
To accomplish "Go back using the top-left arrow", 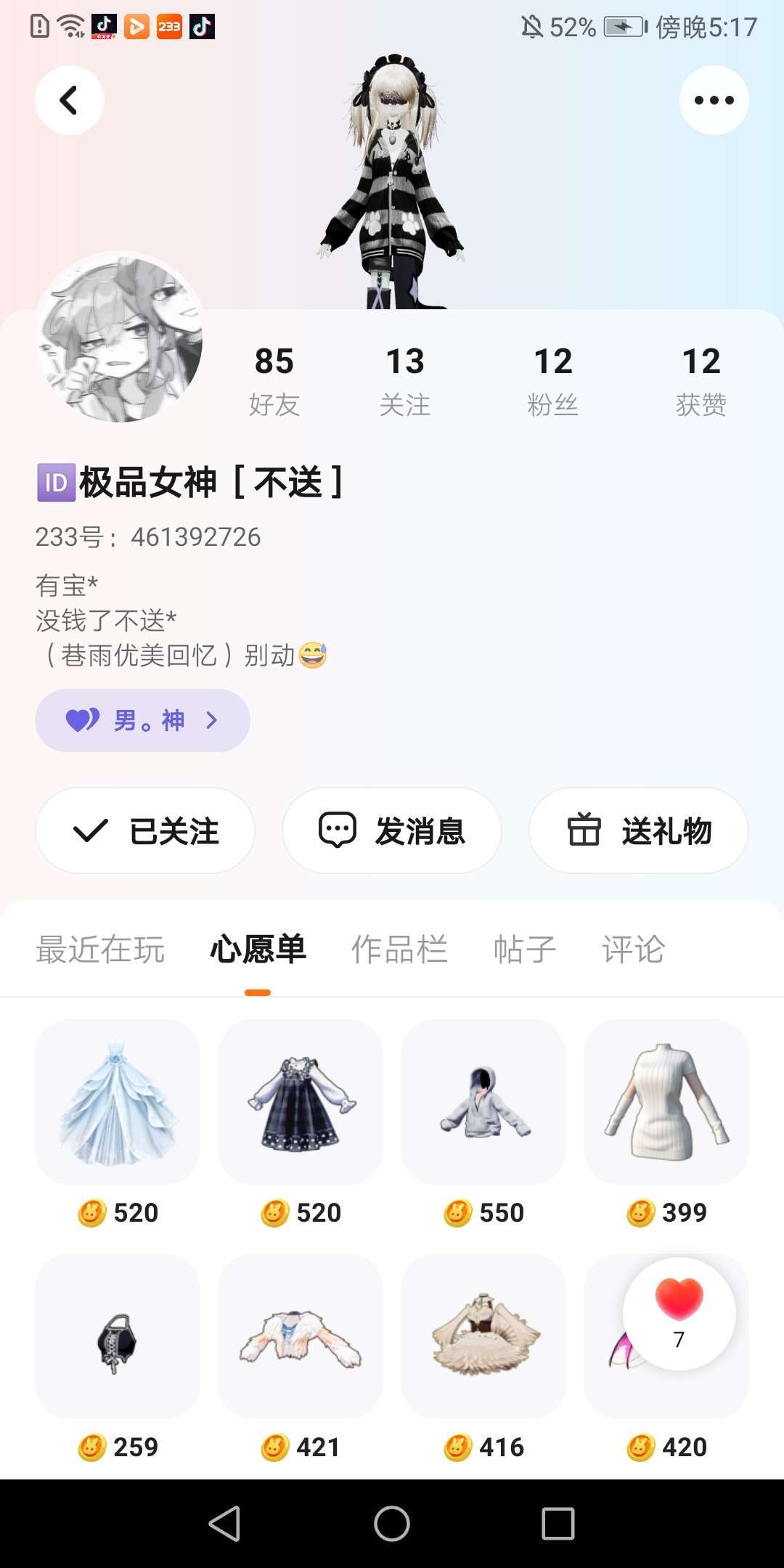I will [x=70, y=100].
